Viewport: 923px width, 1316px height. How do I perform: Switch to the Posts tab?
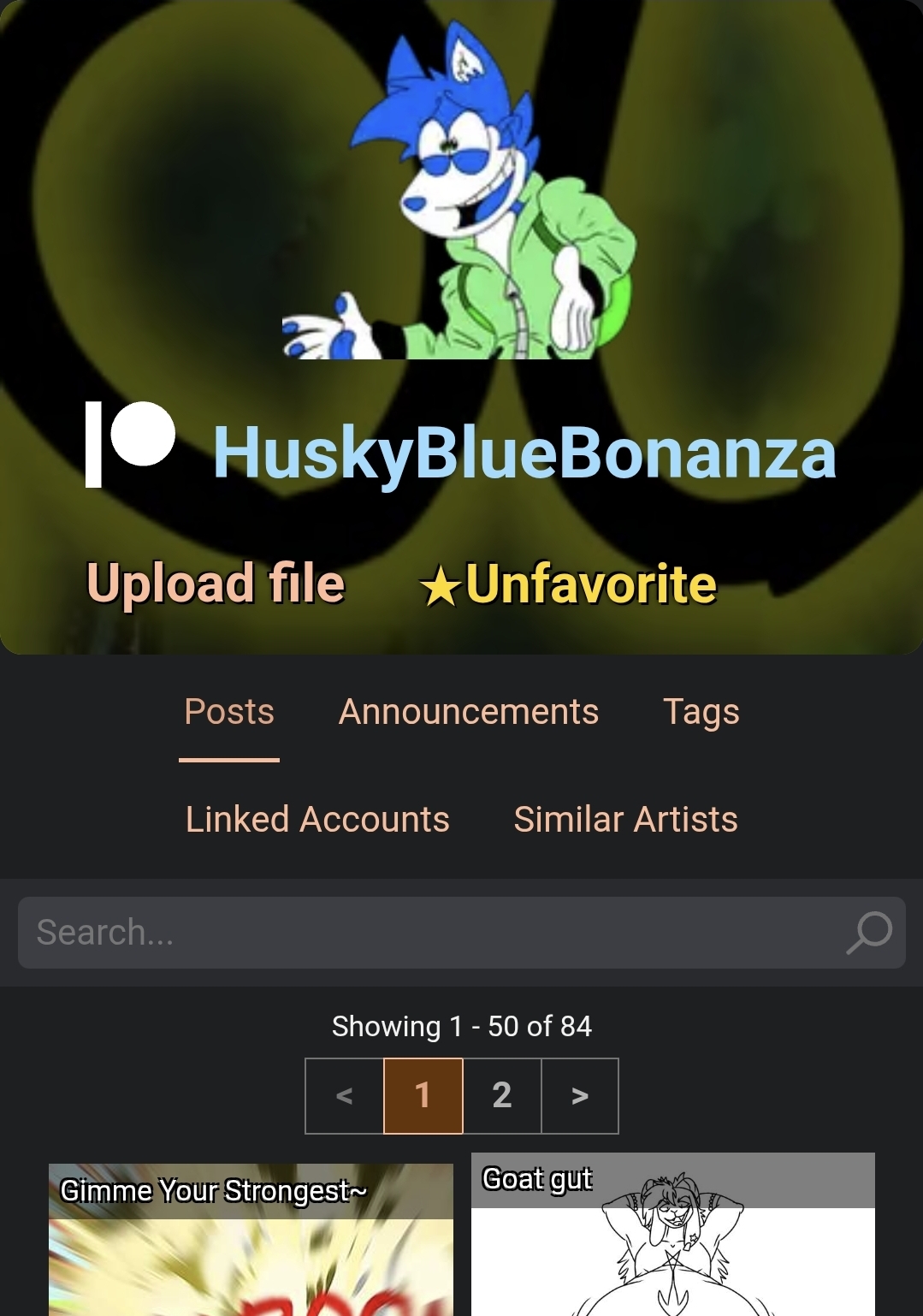coord(229,712)
